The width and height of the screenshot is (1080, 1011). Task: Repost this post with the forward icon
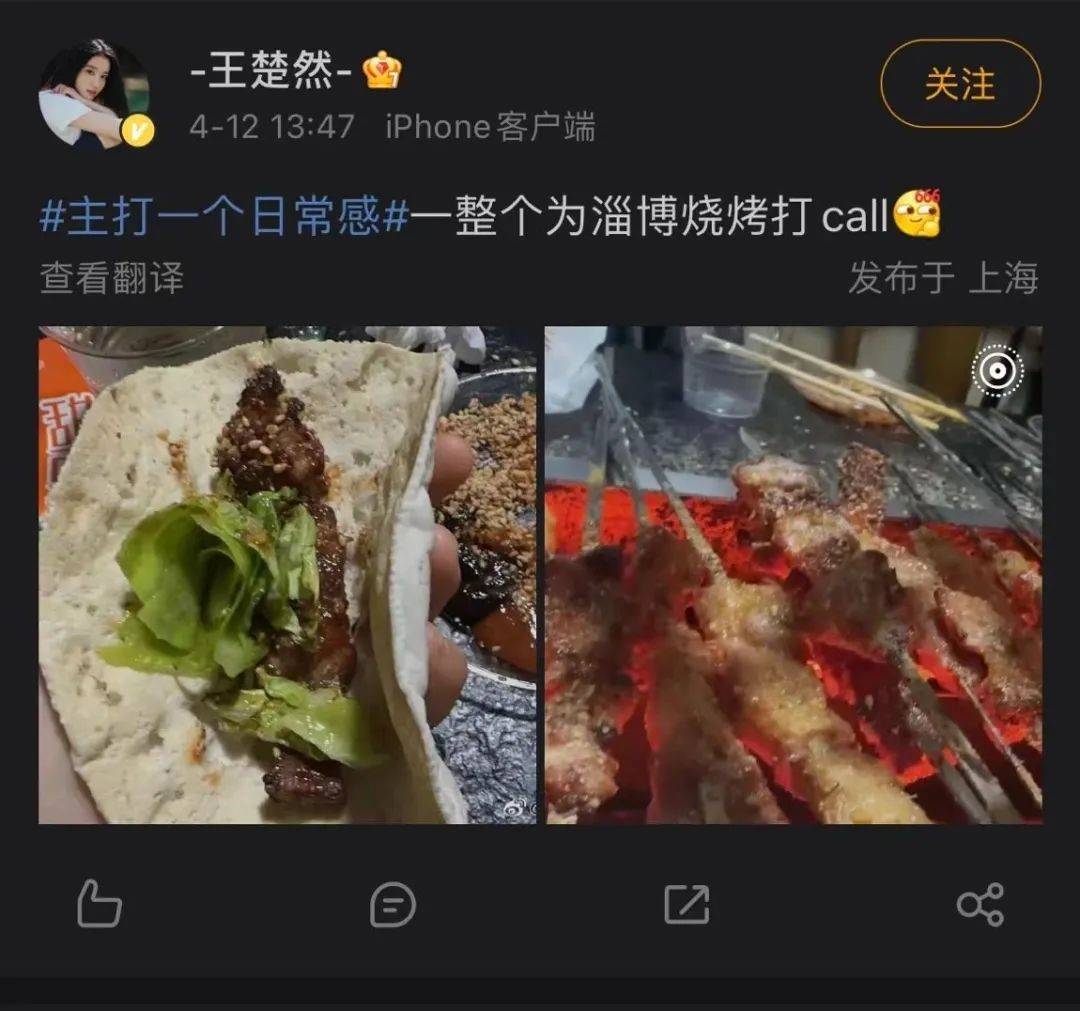click(x=686, y=905)
